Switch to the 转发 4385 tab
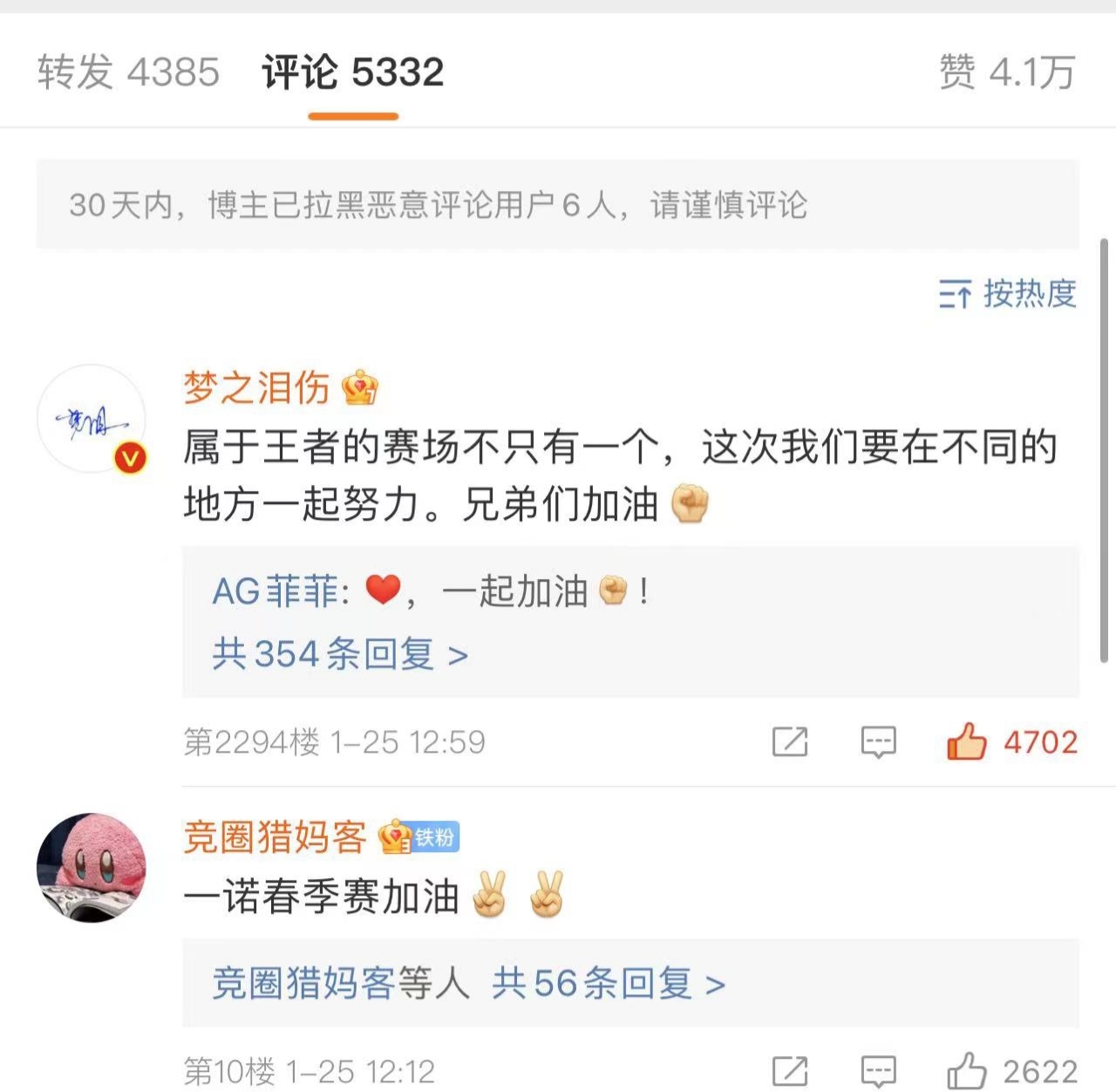This screenshot has height=1092, width=1116. [128, 72]
